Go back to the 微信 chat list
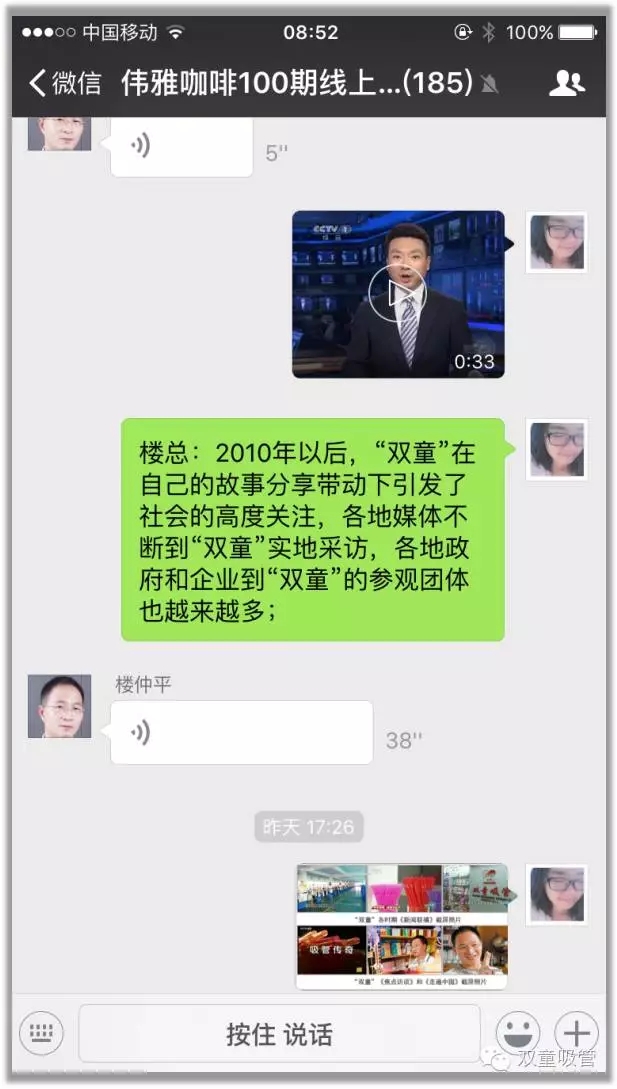The height and width of the screenshot is (1089, 617). [65, 83]
